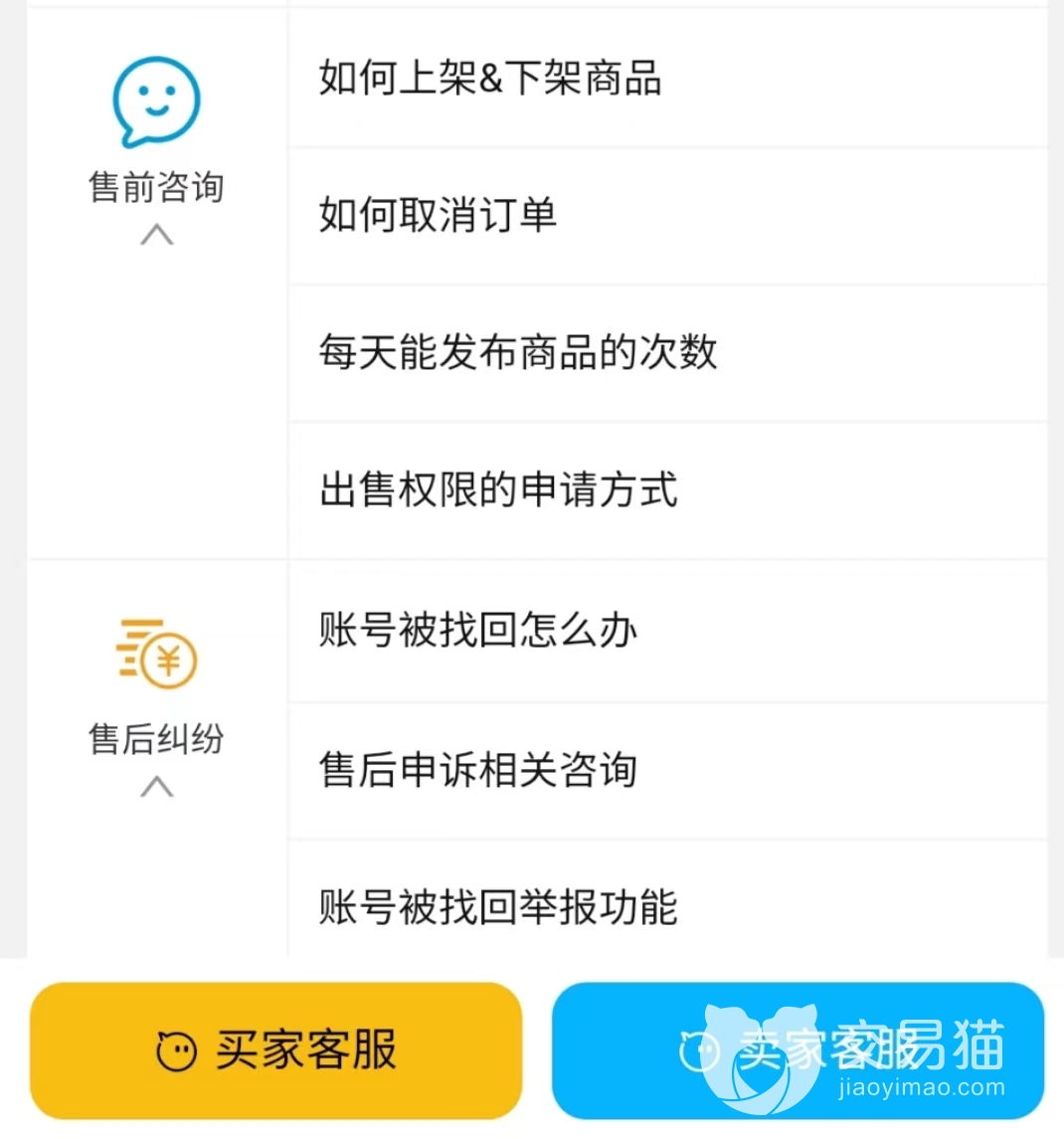The height and width of the screenshot is (1139, 1064).
Task: Contact 买家客服 support
Action: 276,1050
